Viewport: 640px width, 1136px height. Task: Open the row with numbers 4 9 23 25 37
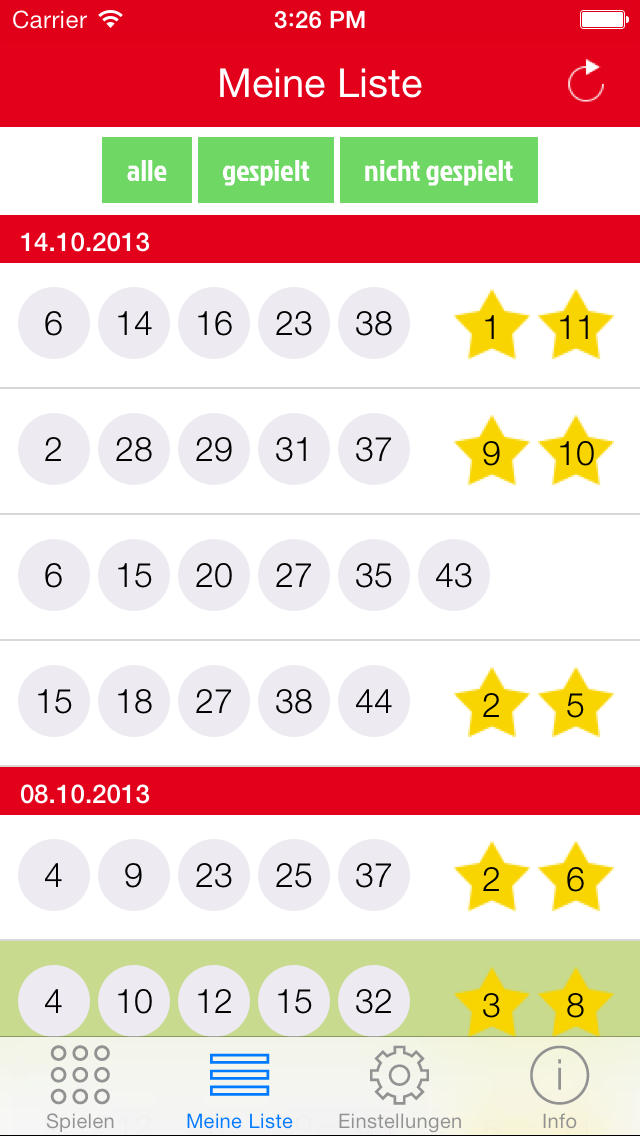[320, 877]
